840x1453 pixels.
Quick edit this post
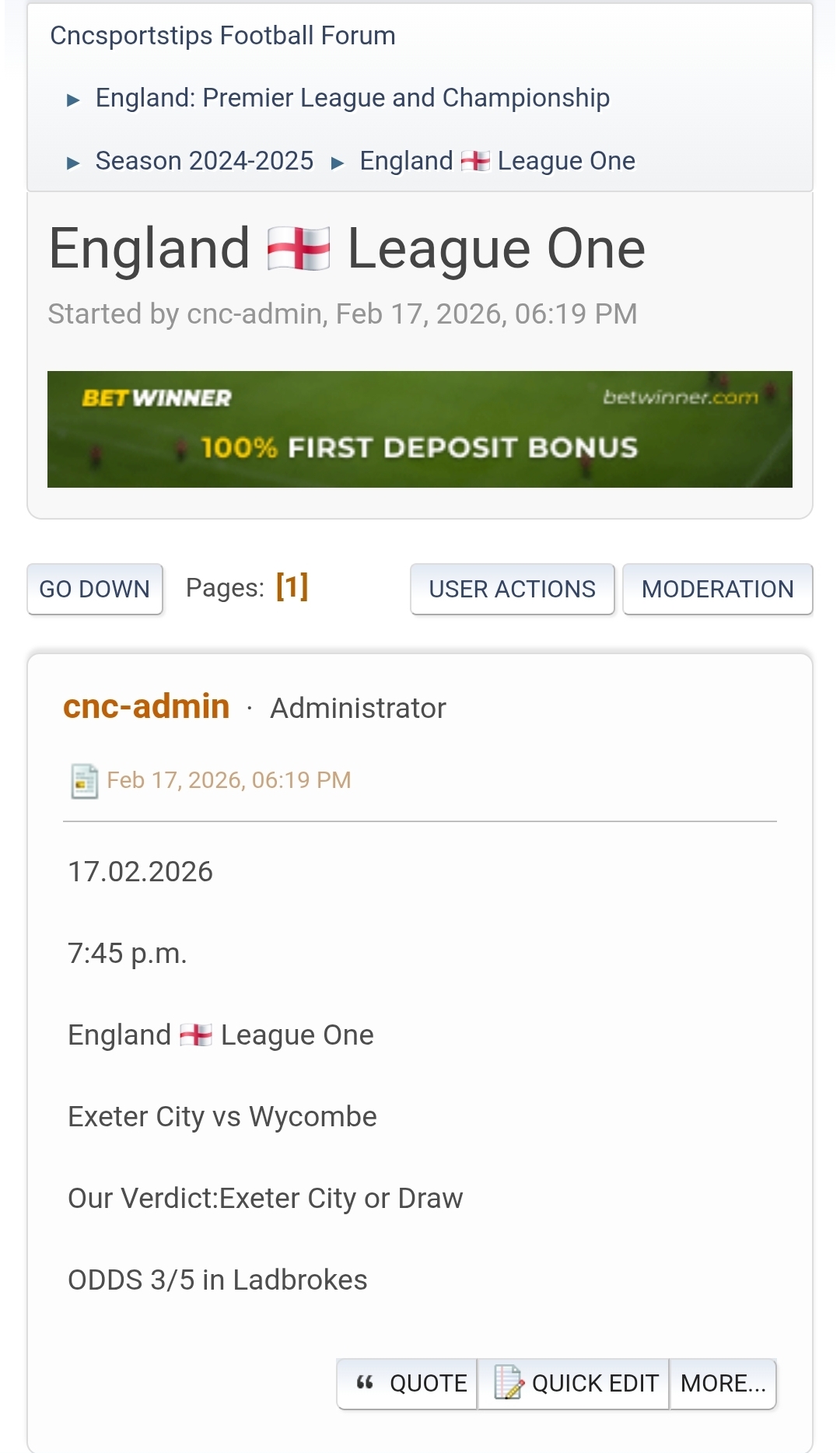574,1384
